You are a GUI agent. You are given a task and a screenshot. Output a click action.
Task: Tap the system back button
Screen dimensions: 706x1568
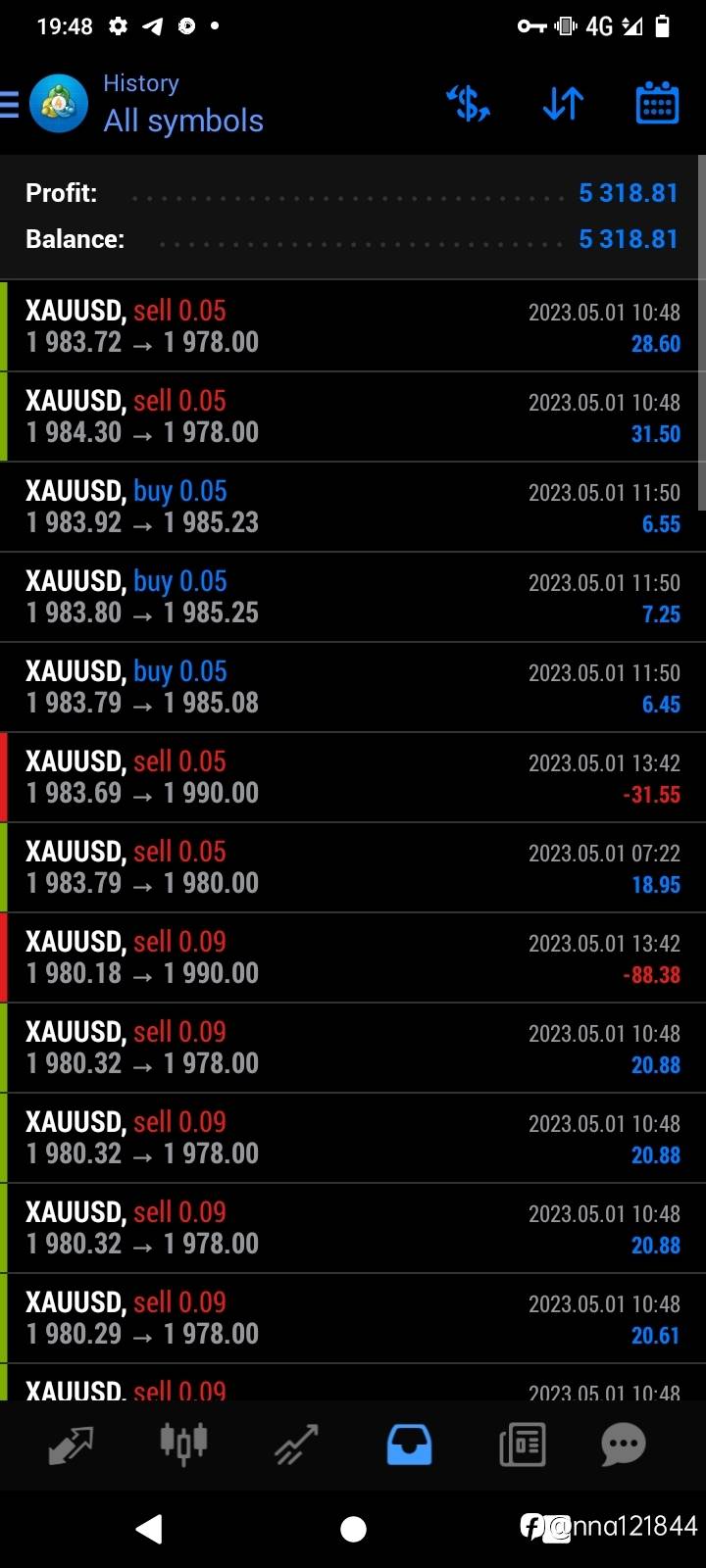click(149, 1528)
